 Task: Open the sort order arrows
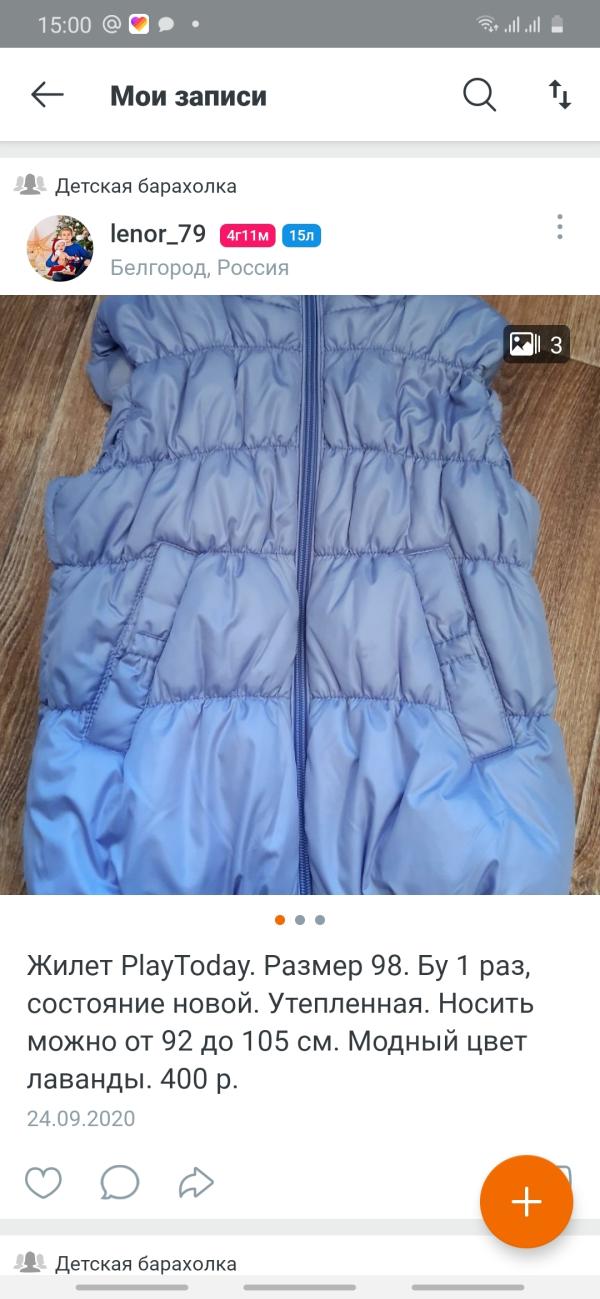tap(559, 95)
